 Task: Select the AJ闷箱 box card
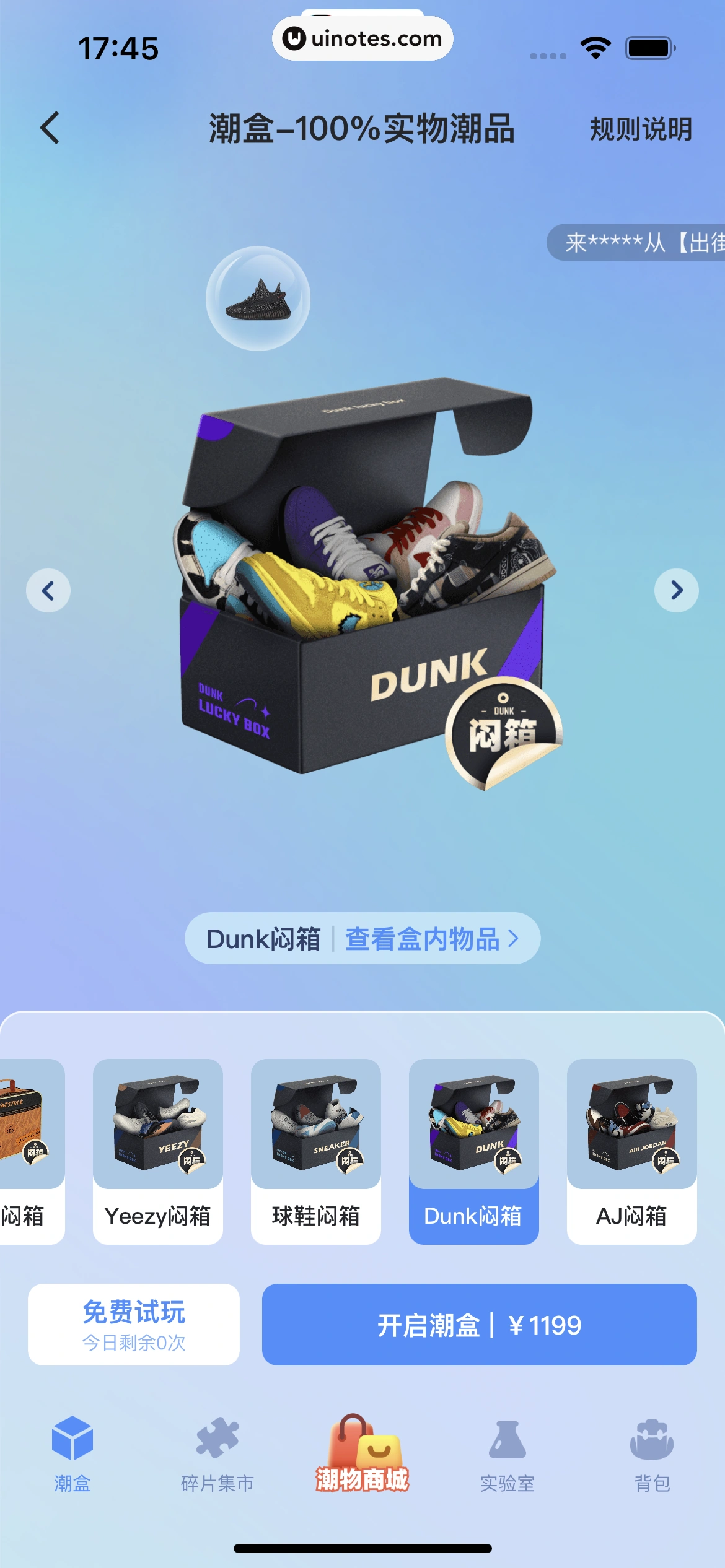[x=631, y=1151]
